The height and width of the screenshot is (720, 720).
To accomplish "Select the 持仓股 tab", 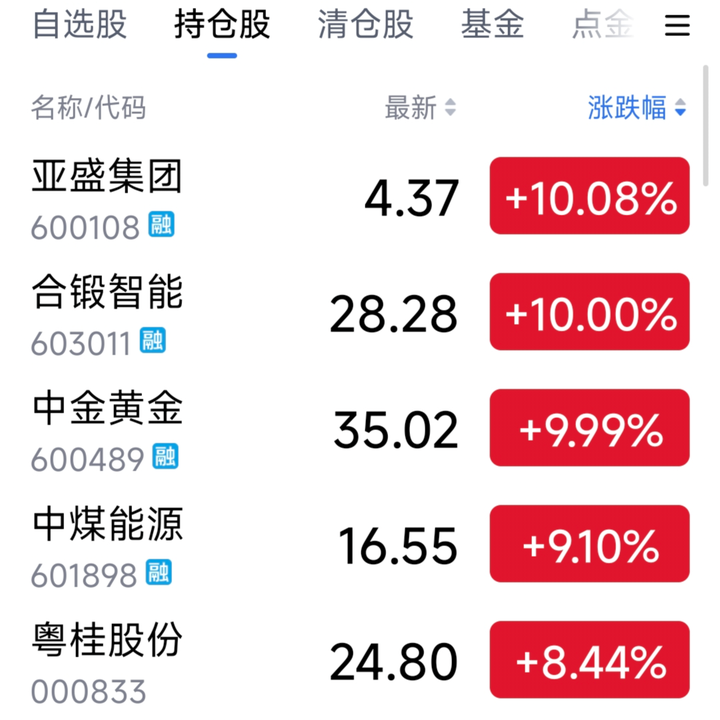I will point(222,25).
